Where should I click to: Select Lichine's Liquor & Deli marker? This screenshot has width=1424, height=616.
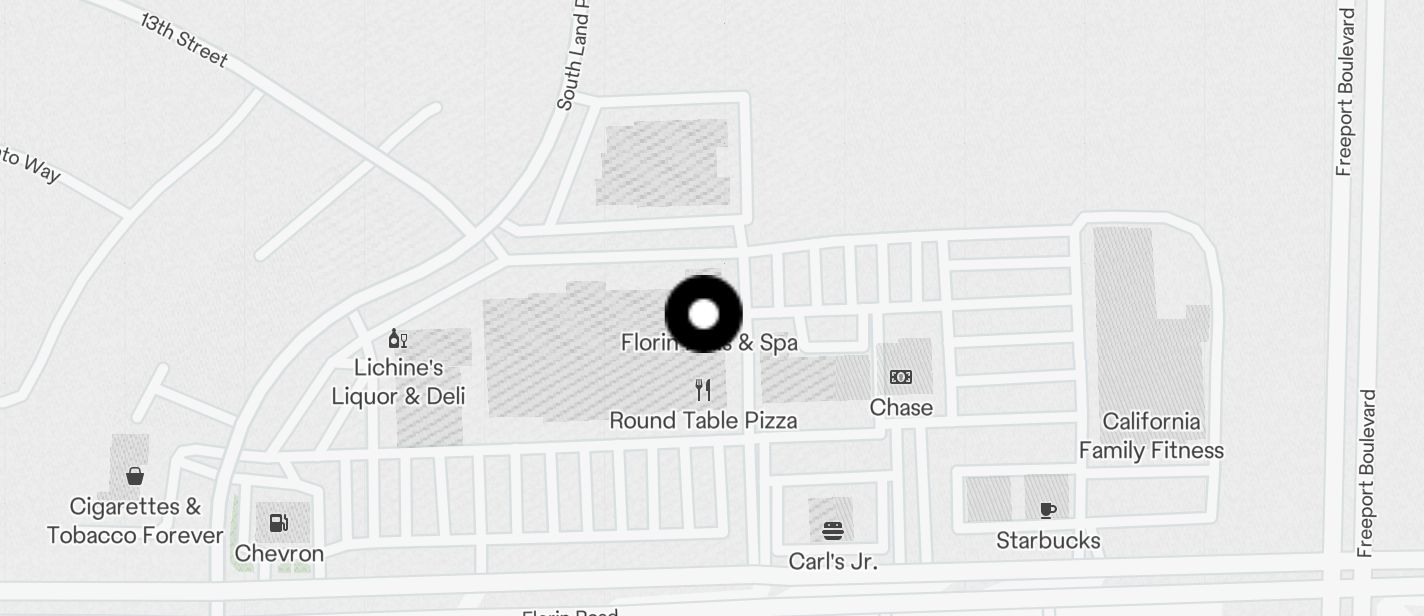click(x=397, y=339)
